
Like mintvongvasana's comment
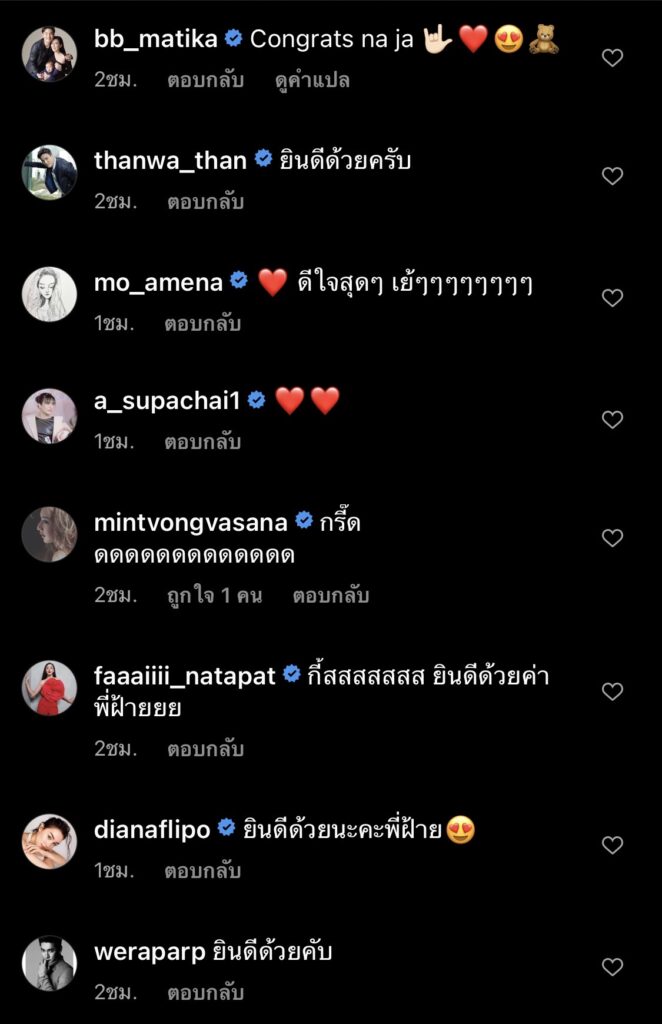(612, 538)
